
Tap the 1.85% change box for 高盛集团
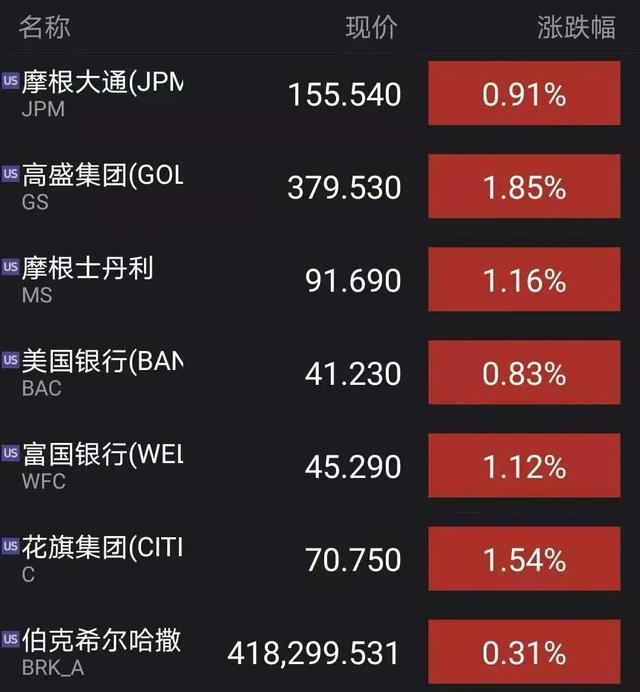click(x=524, y=187)
